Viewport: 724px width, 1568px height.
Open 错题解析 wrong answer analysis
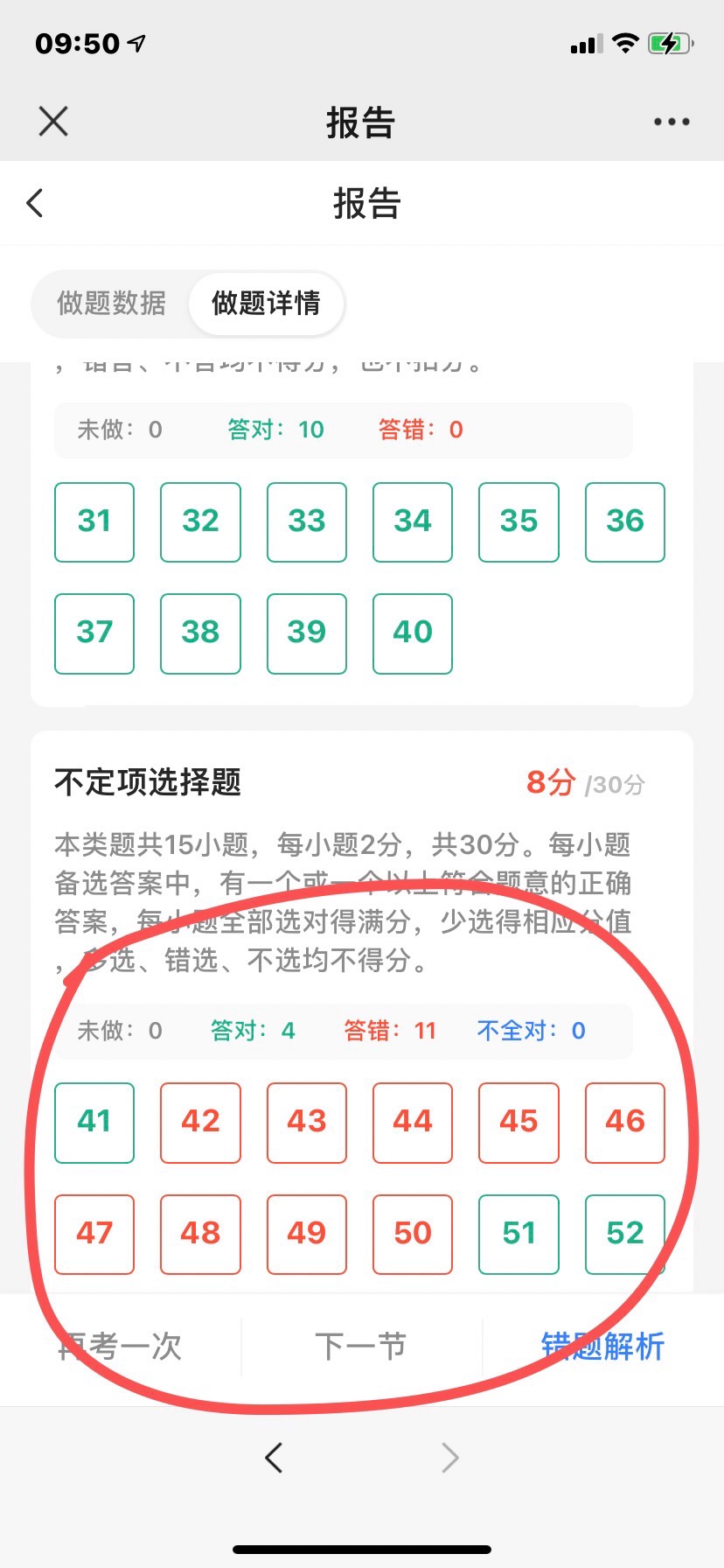pos(603,1347)
